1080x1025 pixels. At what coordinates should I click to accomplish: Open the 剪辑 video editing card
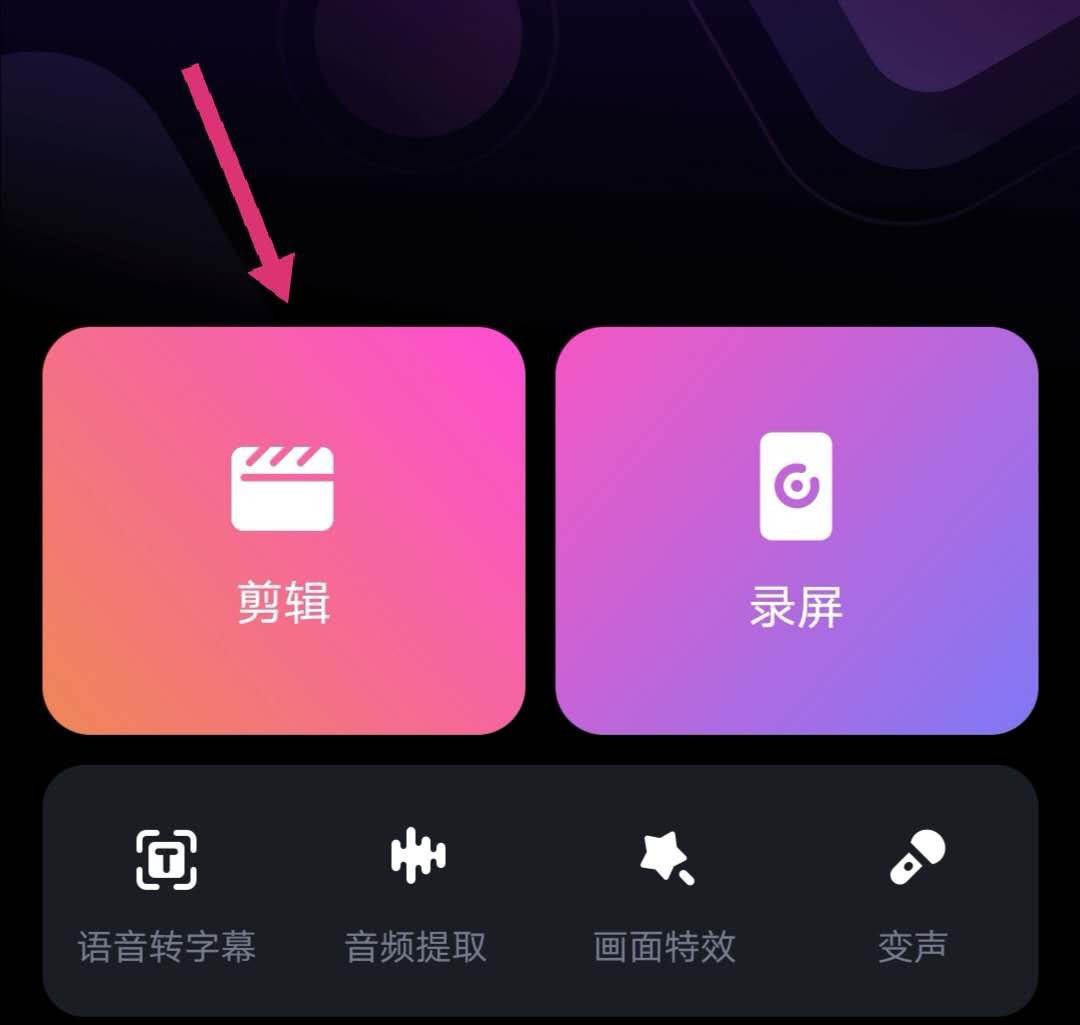283,530
